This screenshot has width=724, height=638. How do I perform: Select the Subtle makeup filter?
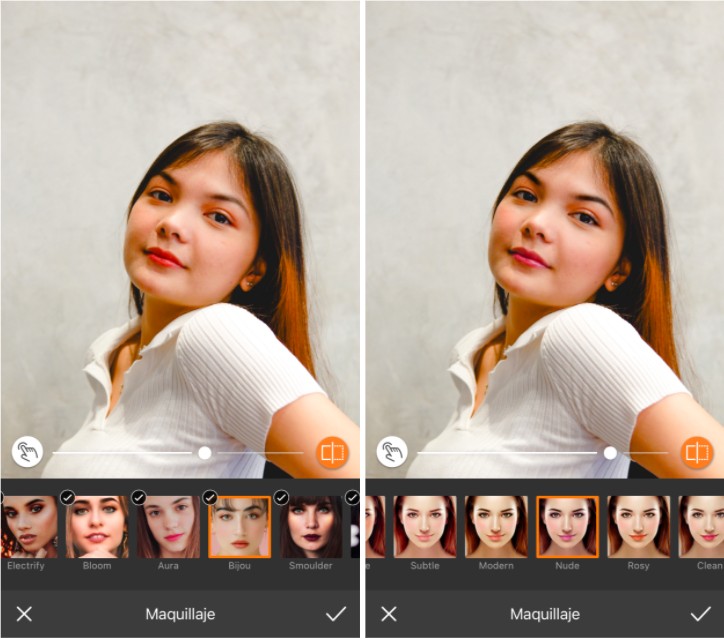tap(425, 527)
